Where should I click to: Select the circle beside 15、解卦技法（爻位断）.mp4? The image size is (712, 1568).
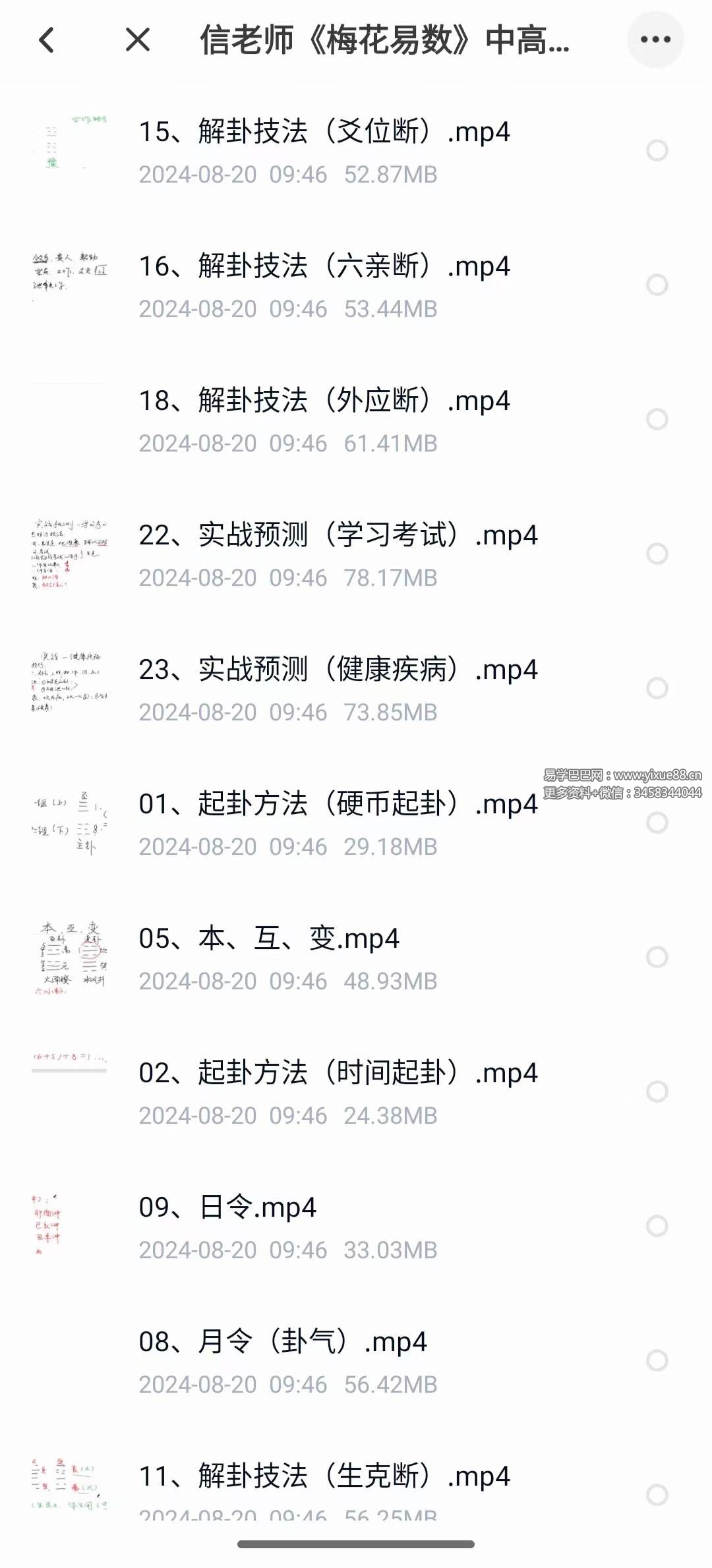click(x=657, y=150)
